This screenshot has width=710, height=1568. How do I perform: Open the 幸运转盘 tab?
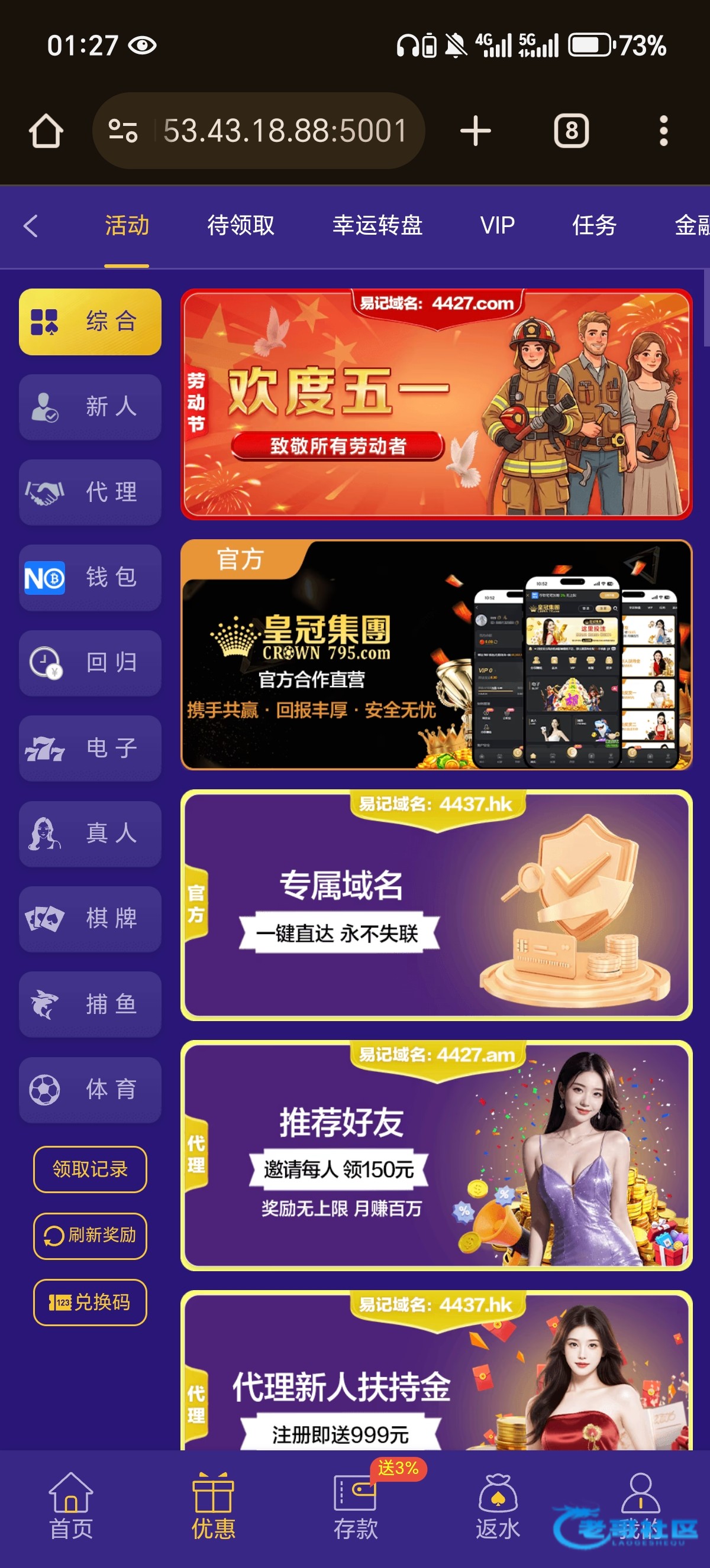(x=377, y=226)
